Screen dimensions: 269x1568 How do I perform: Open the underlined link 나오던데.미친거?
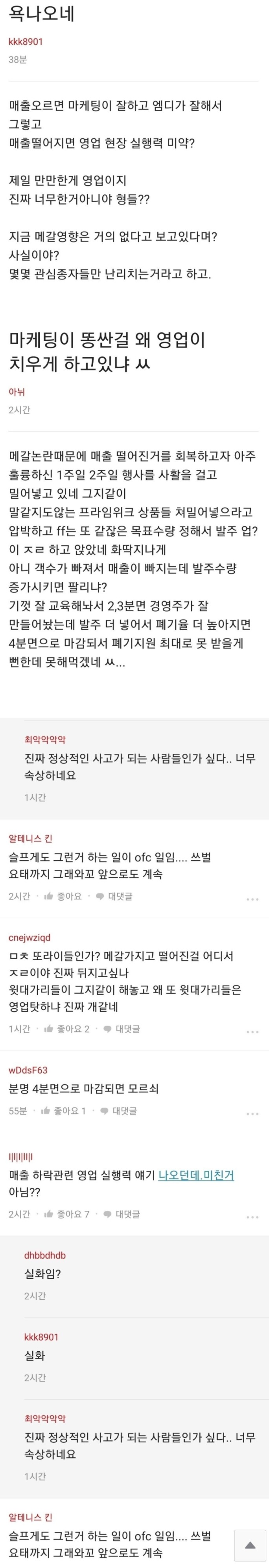point(196,1175)
